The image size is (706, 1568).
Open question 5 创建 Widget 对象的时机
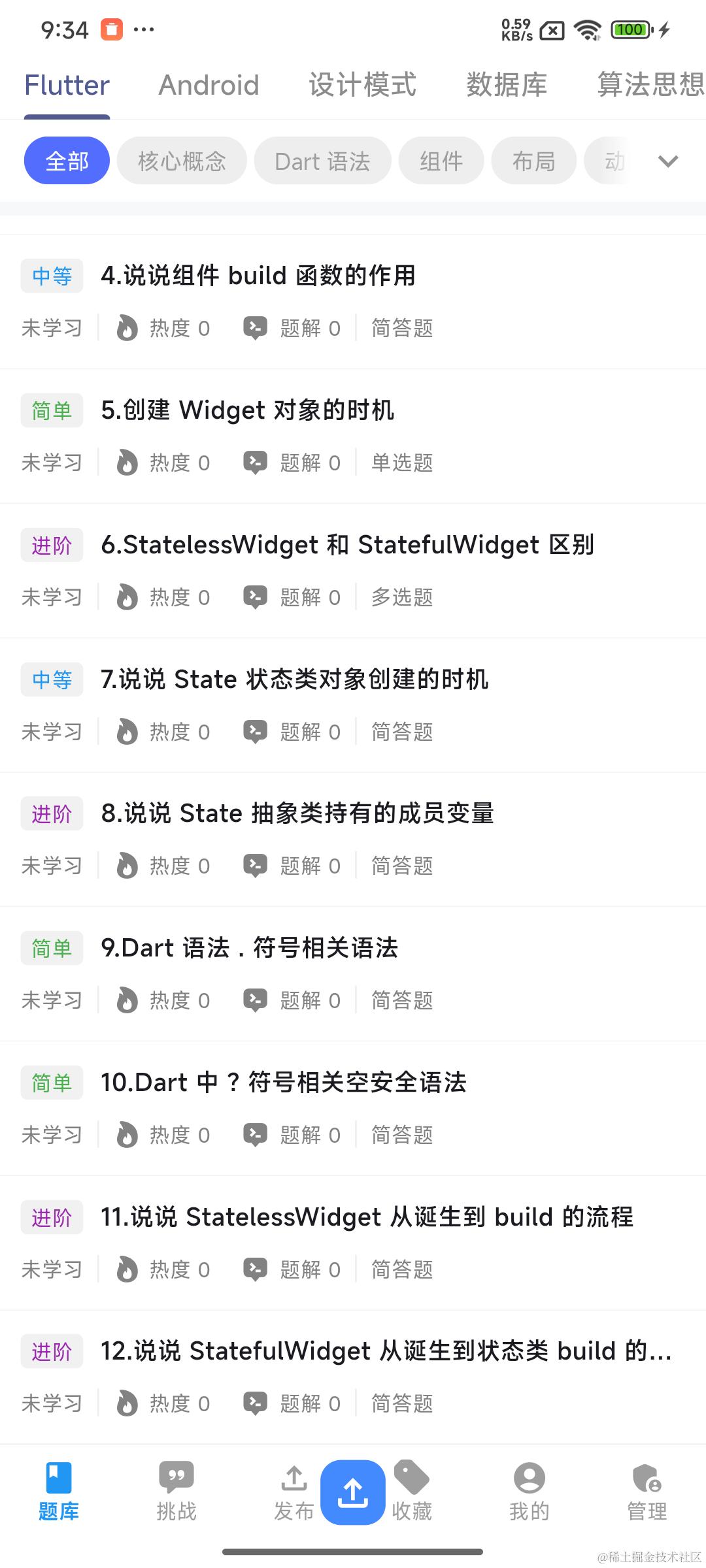pos(248,410)
